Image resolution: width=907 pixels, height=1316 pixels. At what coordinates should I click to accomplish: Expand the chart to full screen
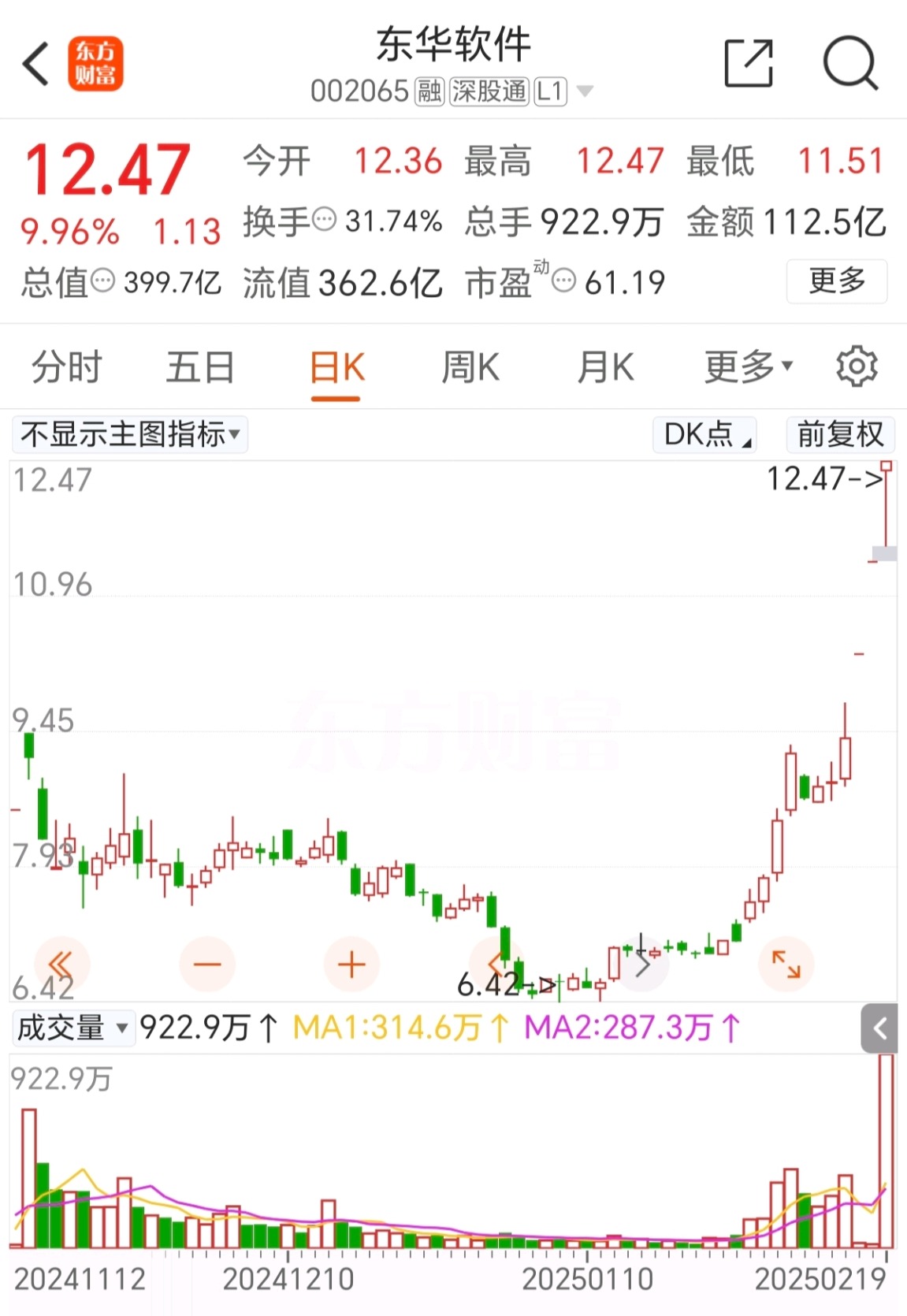point(786,965)
